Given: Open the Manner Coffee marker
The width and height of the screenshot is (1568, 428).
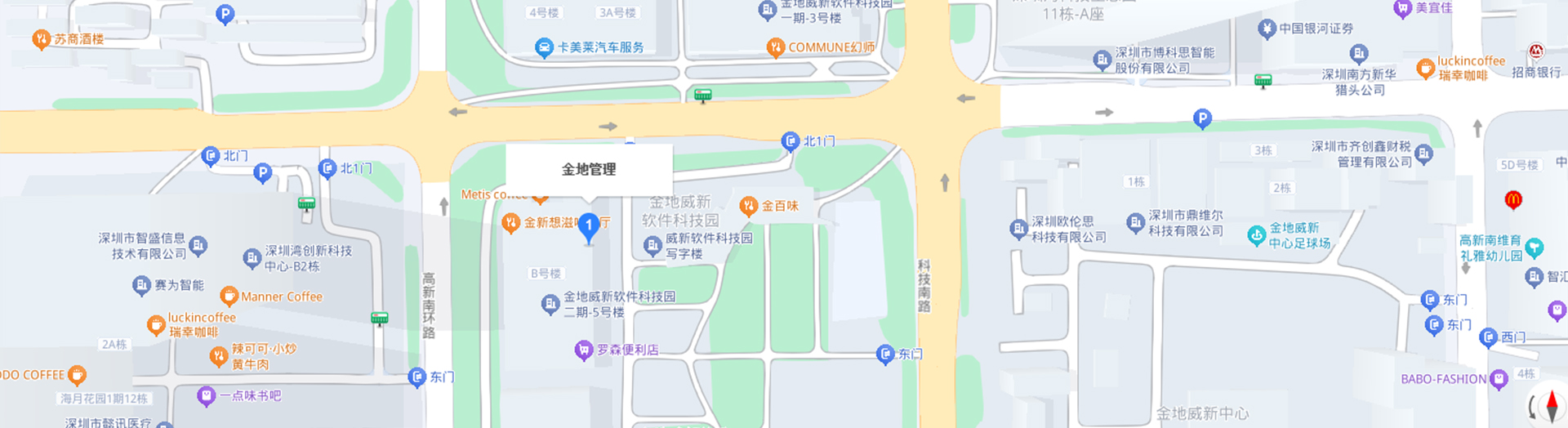Looking at the screenshot, I should [x=229, y=296].
